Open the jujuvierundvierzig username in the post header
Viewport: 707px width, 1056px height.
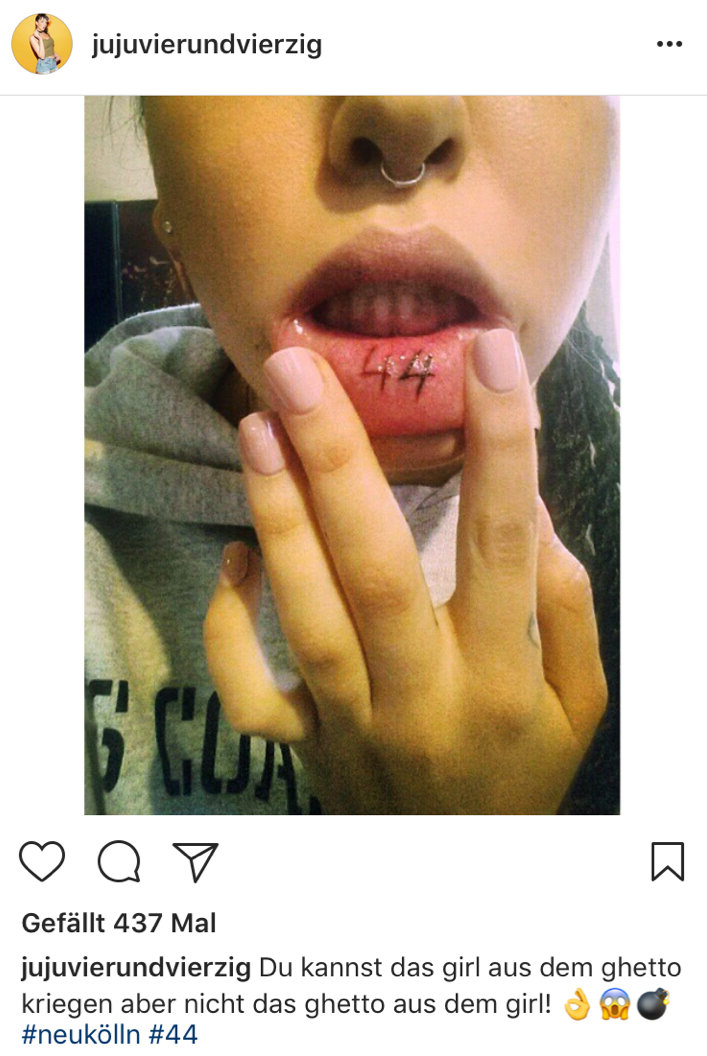(x=207, y=45)
